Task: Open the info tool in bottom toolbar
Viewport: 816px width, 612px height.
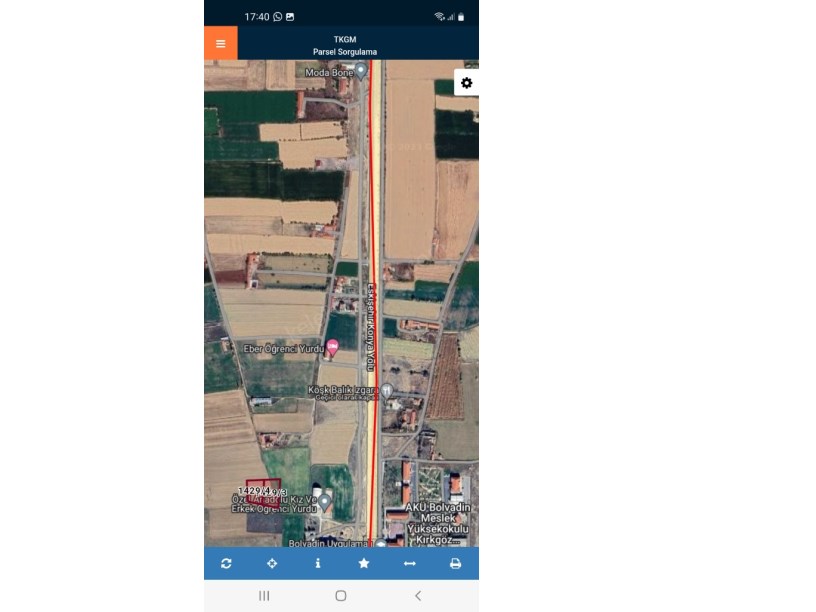Action: 318,564
